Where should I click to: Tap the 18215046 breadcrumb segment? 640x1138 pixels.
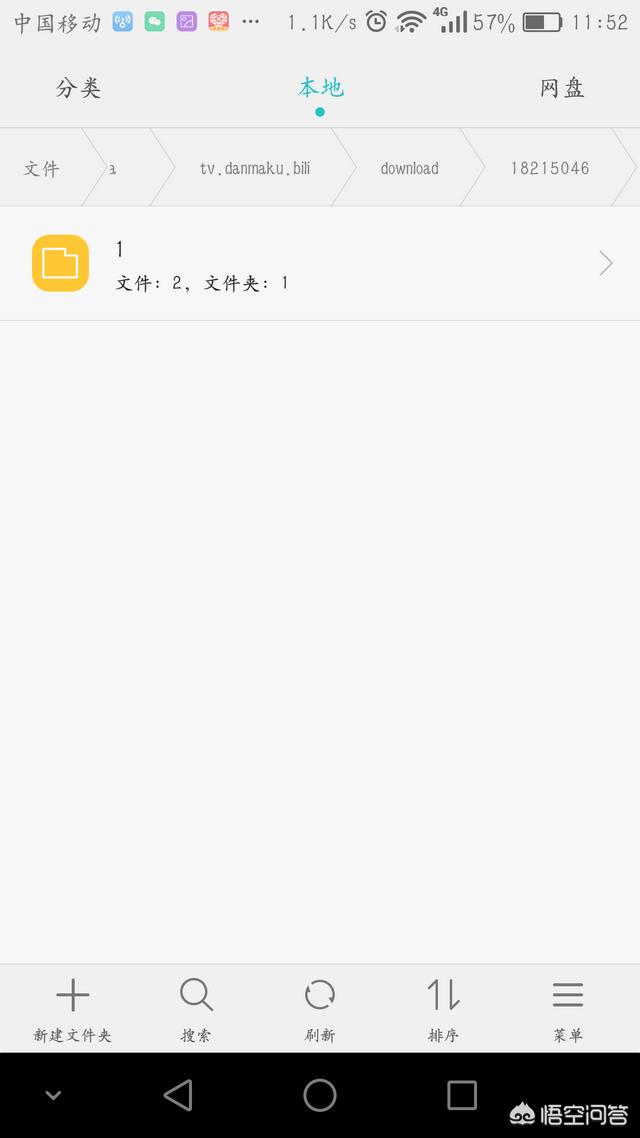(x=549, y=168)
